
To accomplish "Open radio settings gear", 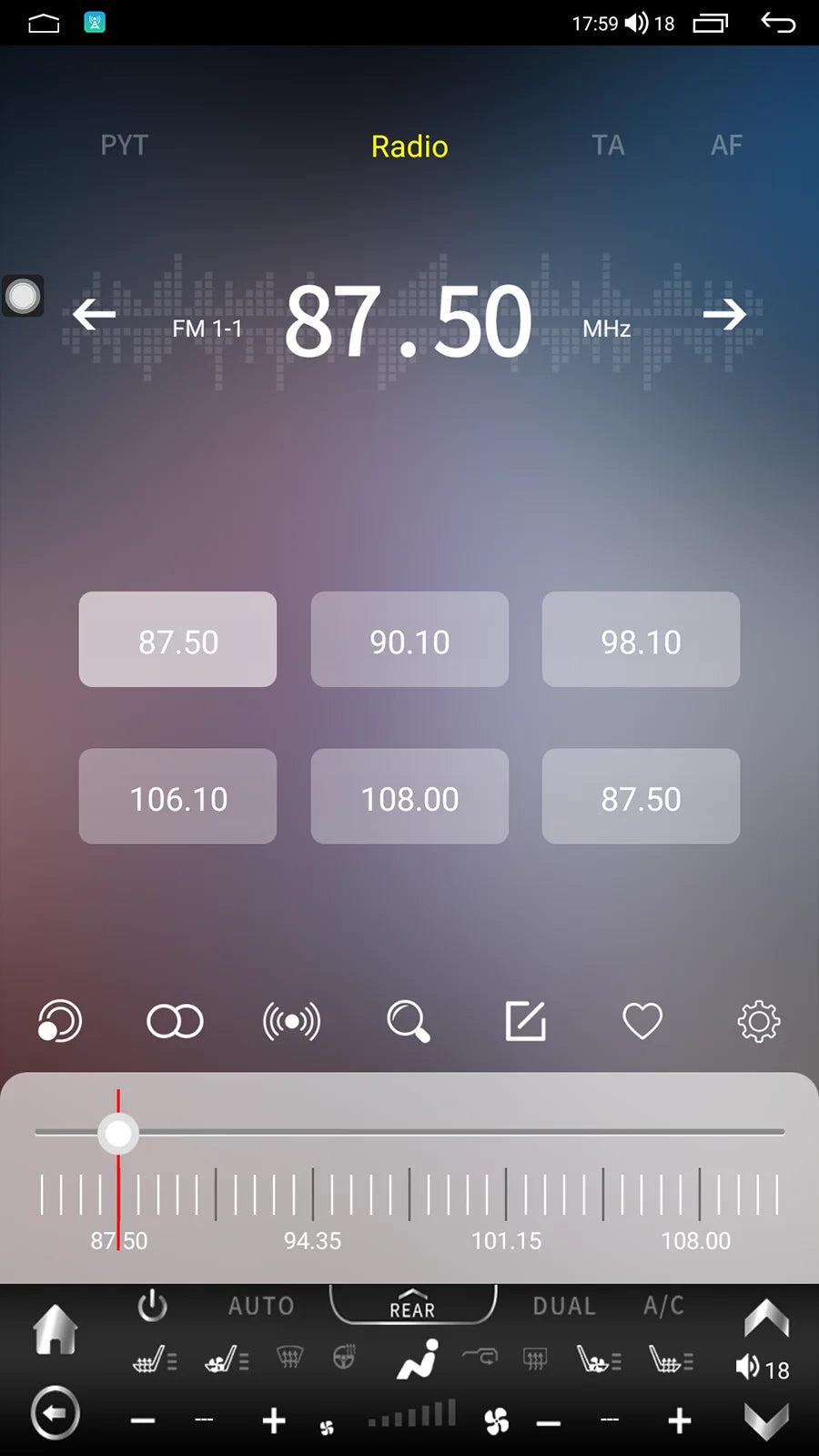I will tap(758, 1021).
